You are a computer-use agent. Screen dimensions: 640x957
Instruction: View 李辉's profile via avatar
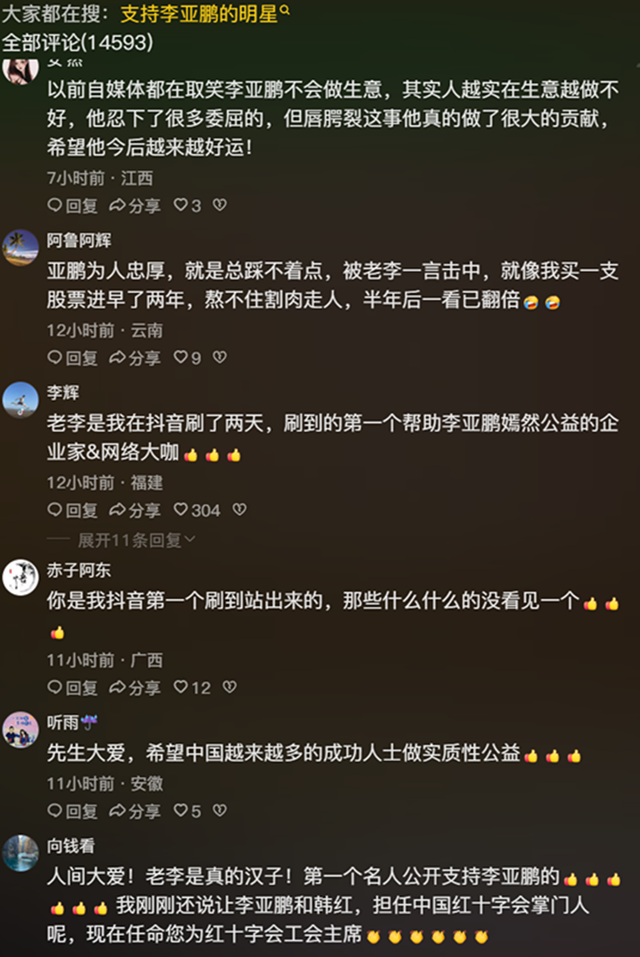click(20, 399)
